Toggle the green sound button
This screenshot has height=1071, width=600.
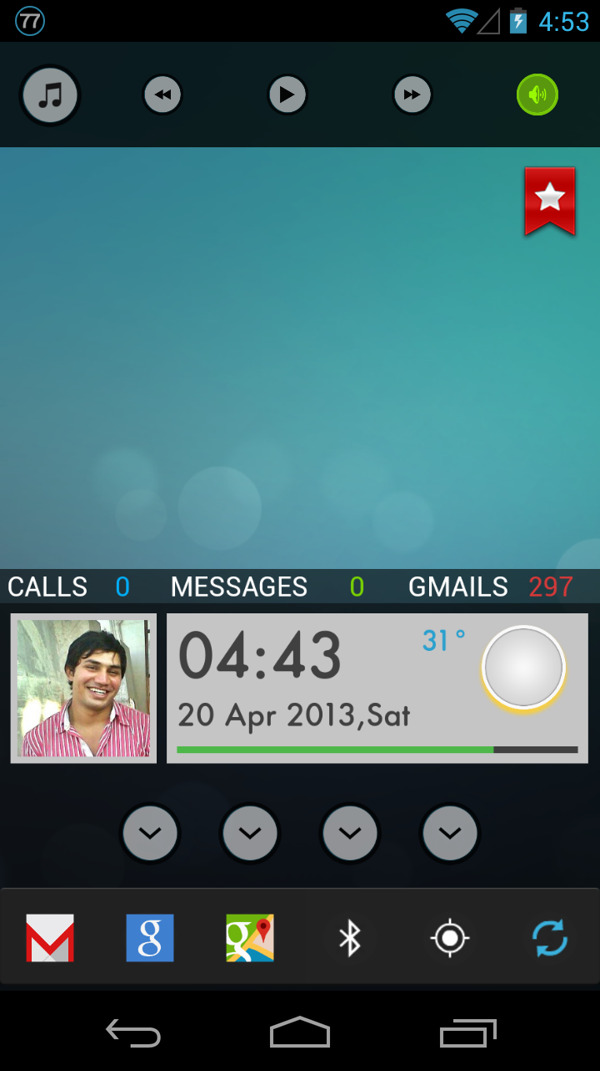pyautogui.click(x=537, y=96)
